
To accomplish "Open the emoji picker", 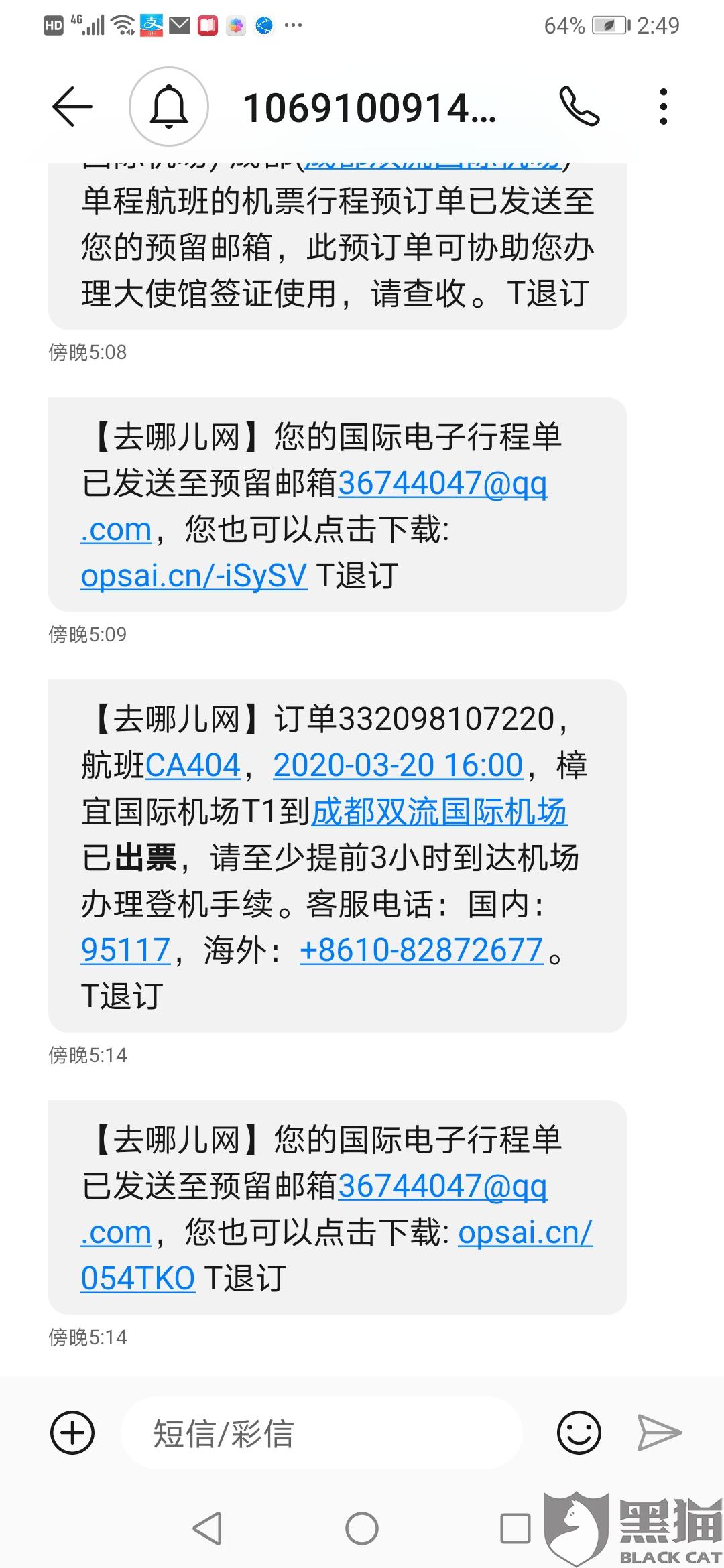I will [579, 1433].
